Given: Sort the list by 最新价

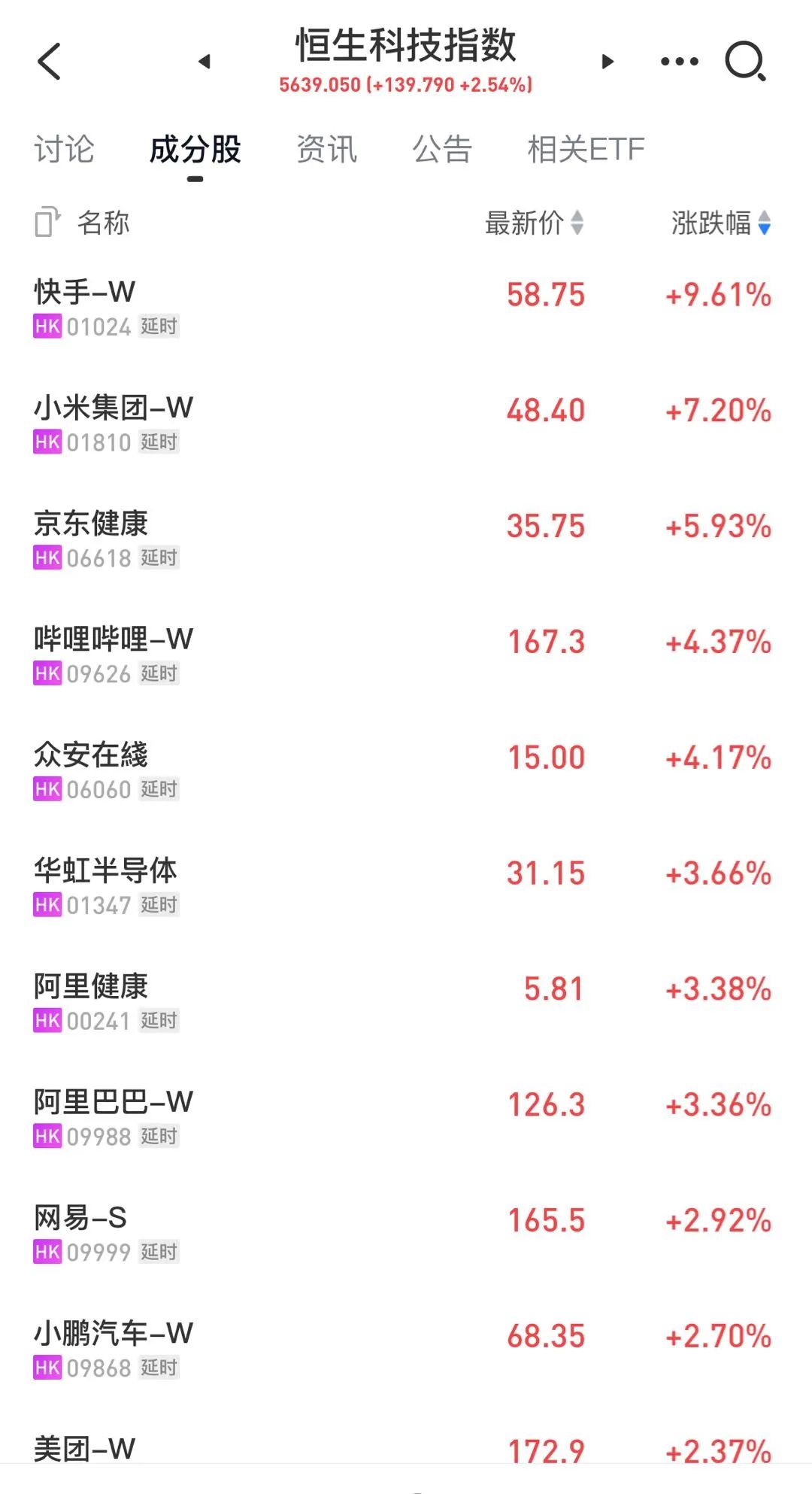Looking at the screenshot, I should [534, 223].
